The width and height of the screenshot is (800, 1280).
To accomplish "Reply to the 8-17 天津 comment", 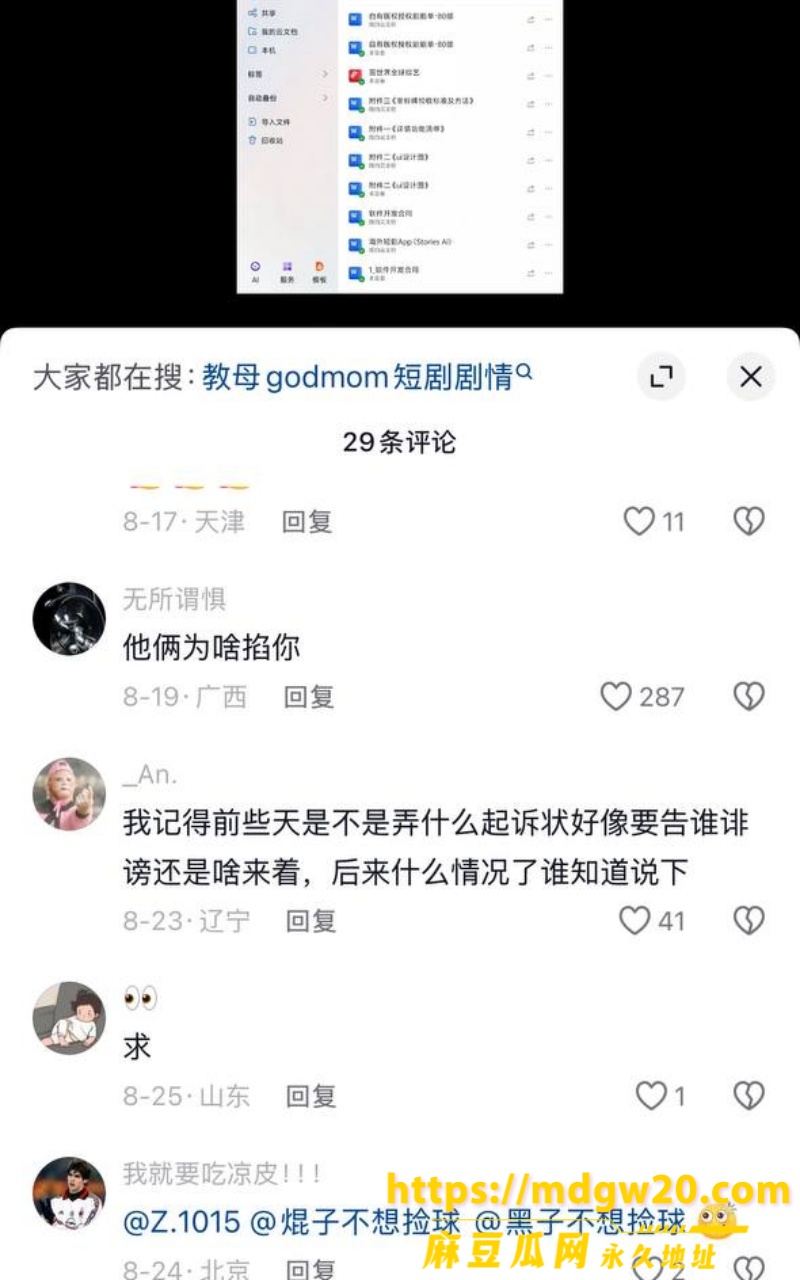I will click(307, 521).
